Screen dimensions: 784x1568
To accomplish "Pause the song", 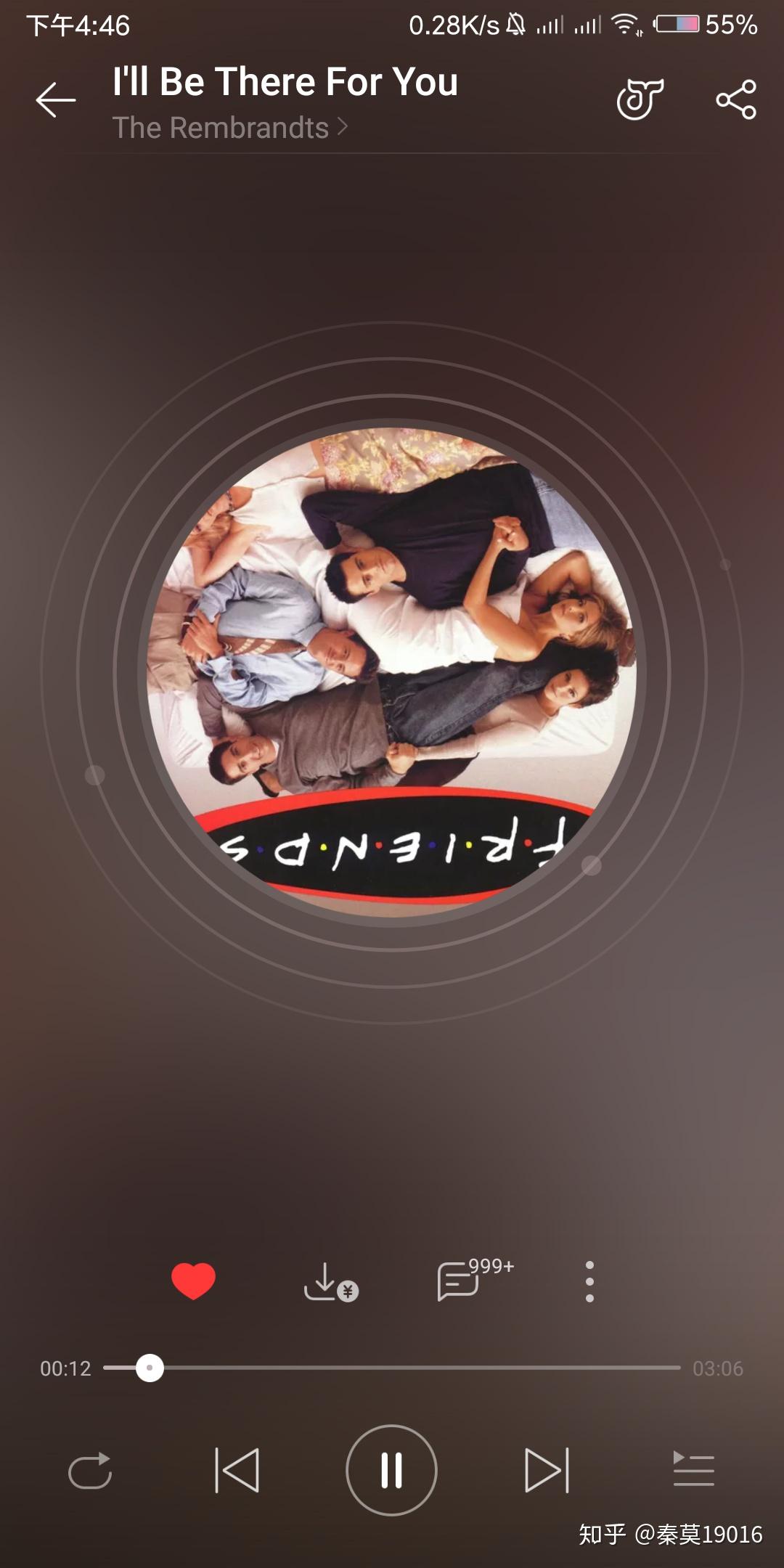I will [392, 1470].
